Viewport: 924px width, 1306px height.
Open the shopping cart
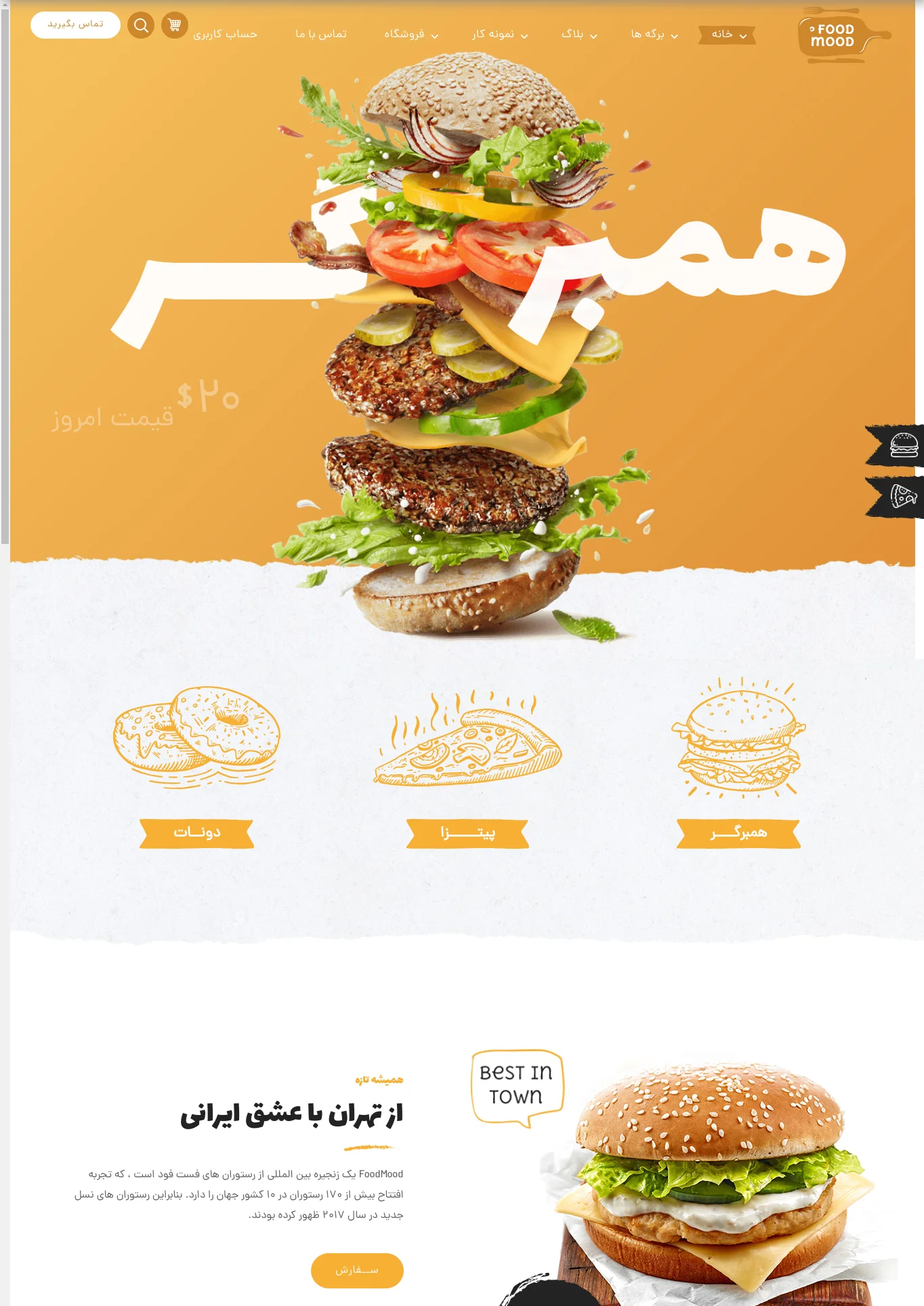coord(175,26)
